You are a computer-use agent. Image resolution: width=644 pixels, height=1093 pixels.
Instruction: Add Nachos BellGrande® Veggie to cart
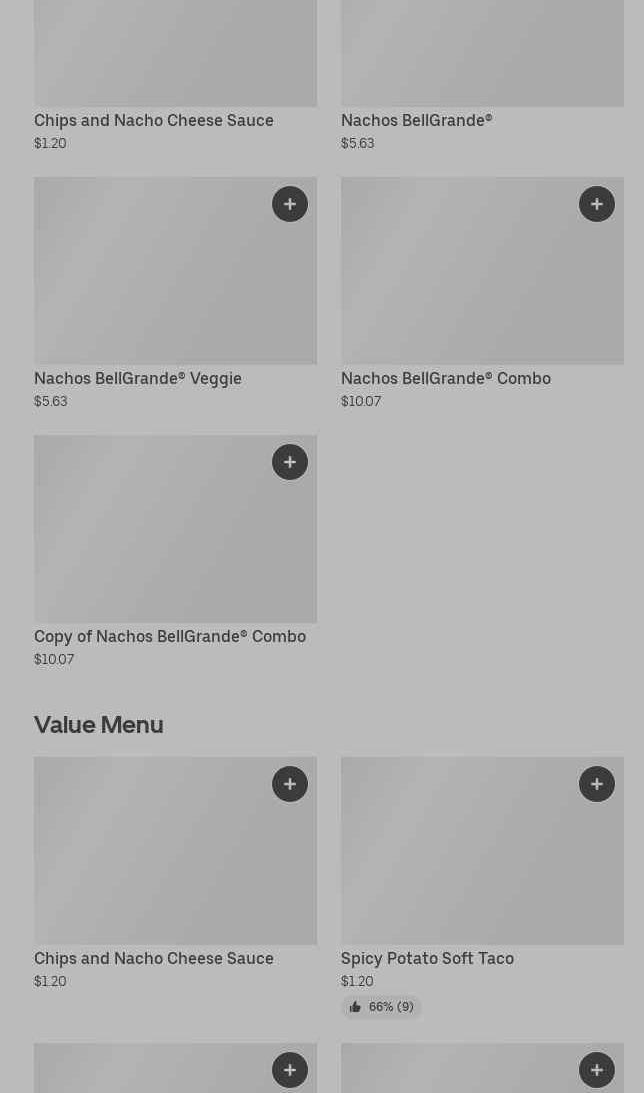[290, 204]
